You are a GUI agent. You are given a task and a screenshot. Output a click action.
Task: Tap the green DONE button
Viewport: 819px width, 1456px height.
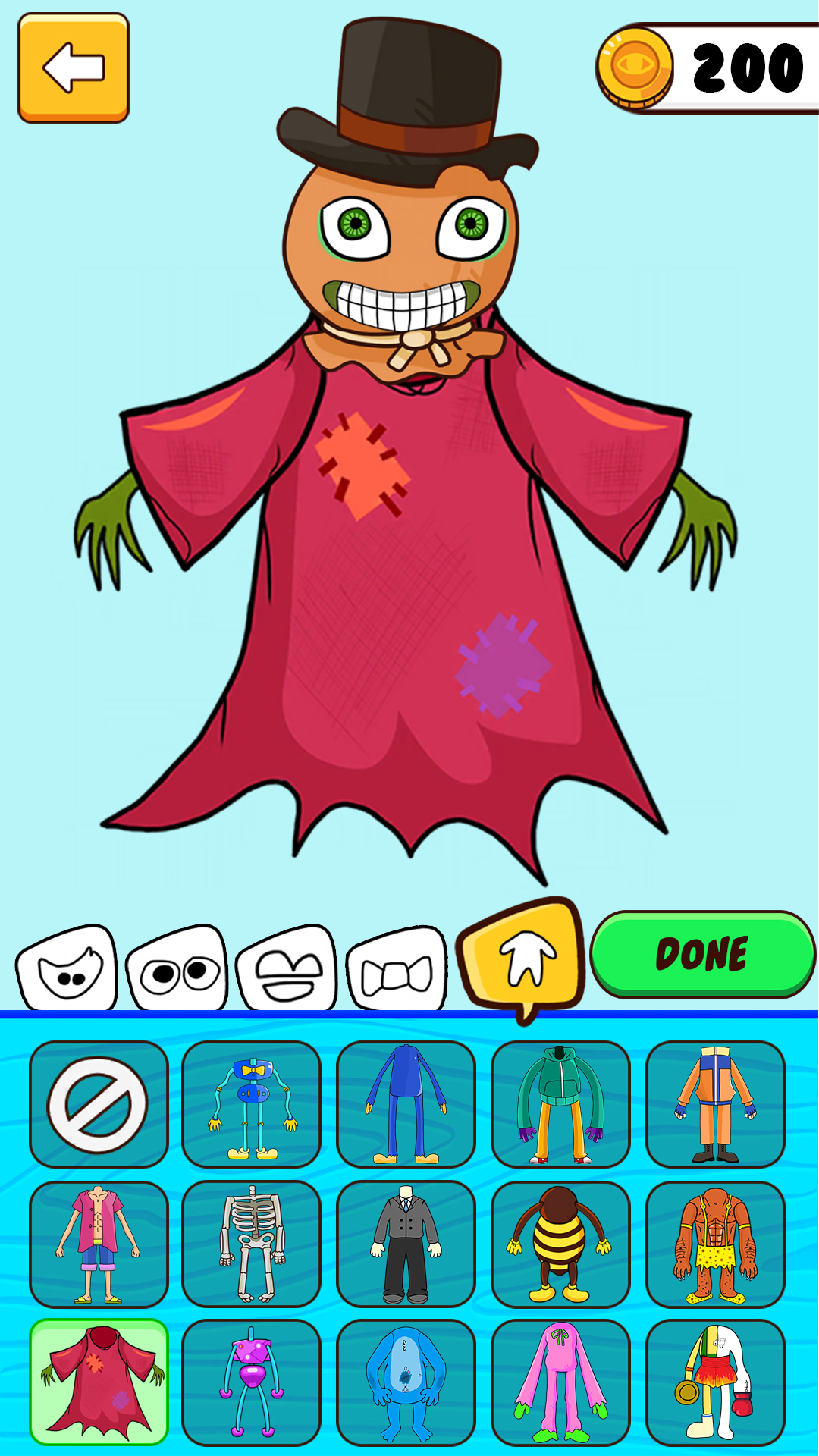pos(702,954)
